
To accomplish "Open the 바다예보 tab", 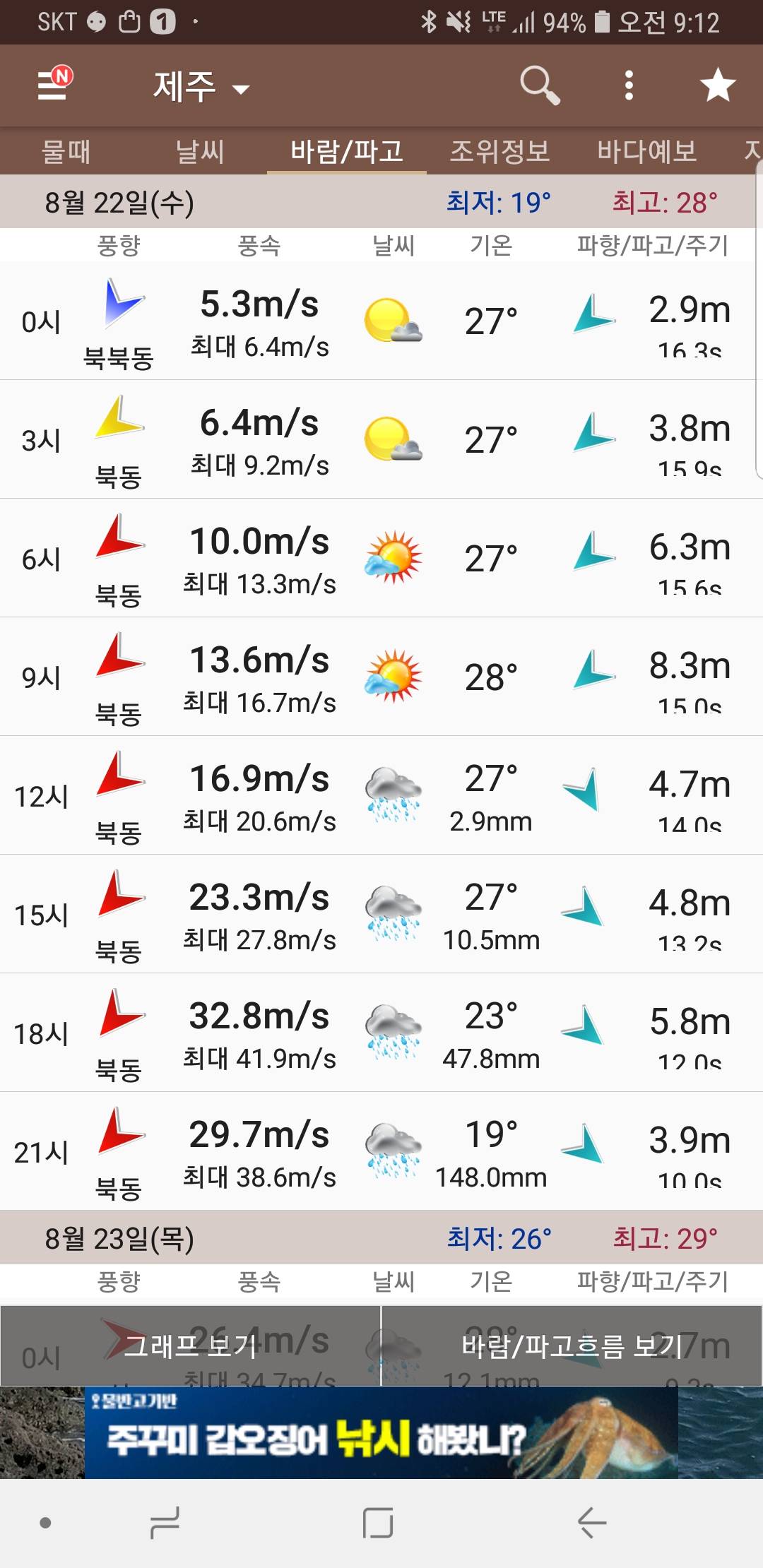I will [x=646, y=151].
